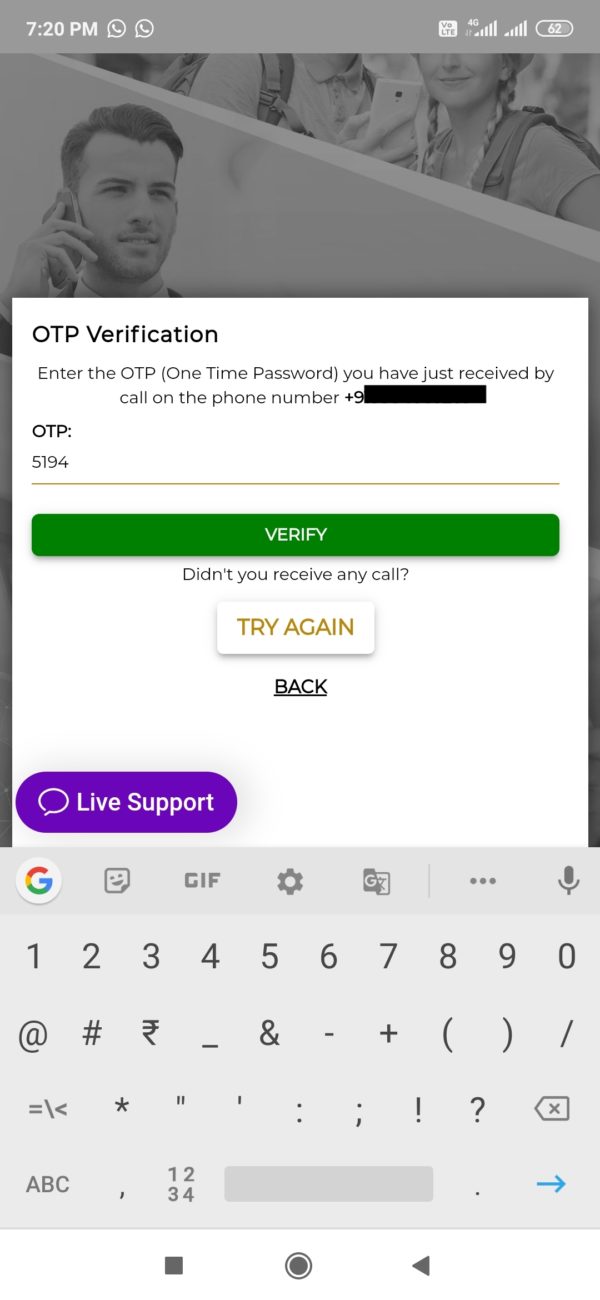Type the digit 7 key
This screenshot has width=600, height=1300.
coord(388,957)
